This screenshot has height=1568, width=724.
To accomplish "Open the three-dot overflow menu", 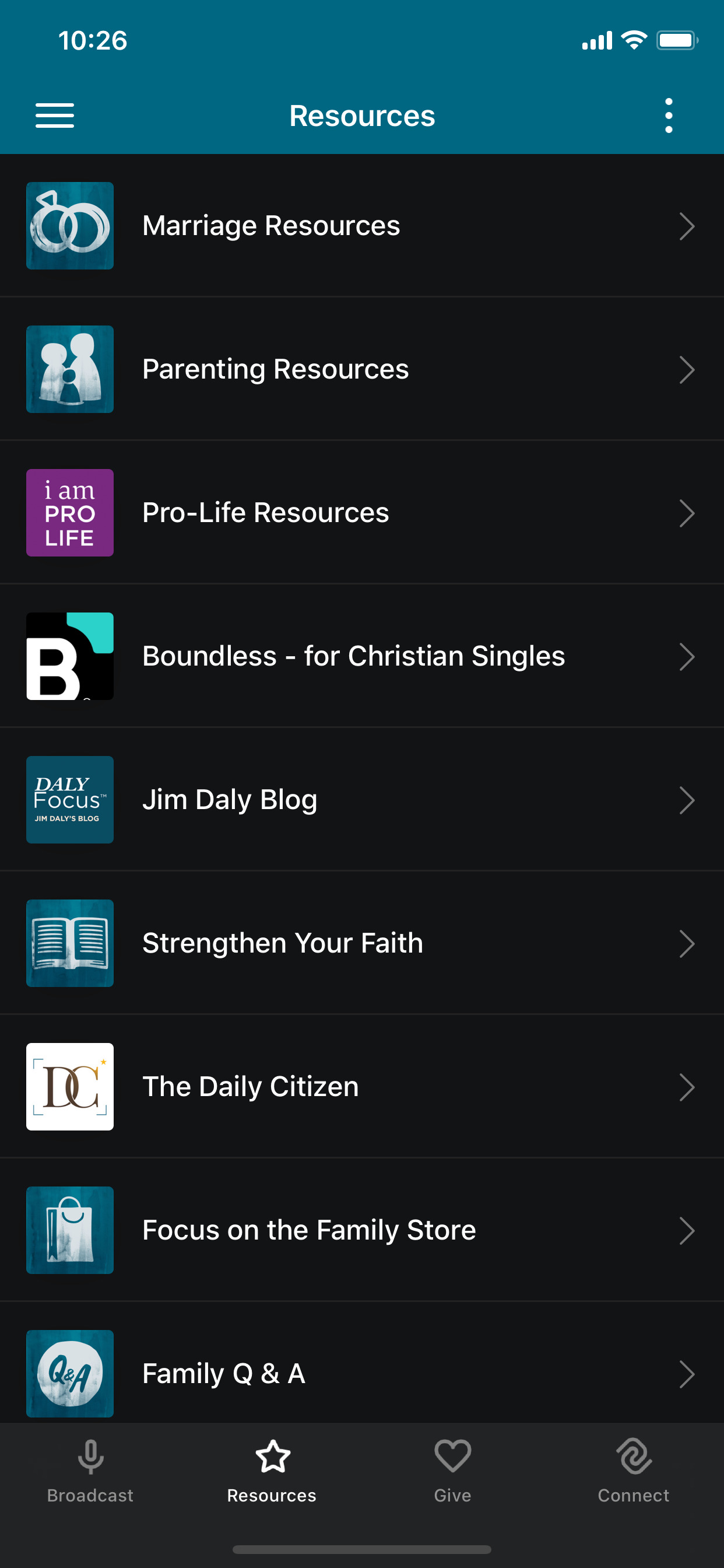I will coord(669,116).
